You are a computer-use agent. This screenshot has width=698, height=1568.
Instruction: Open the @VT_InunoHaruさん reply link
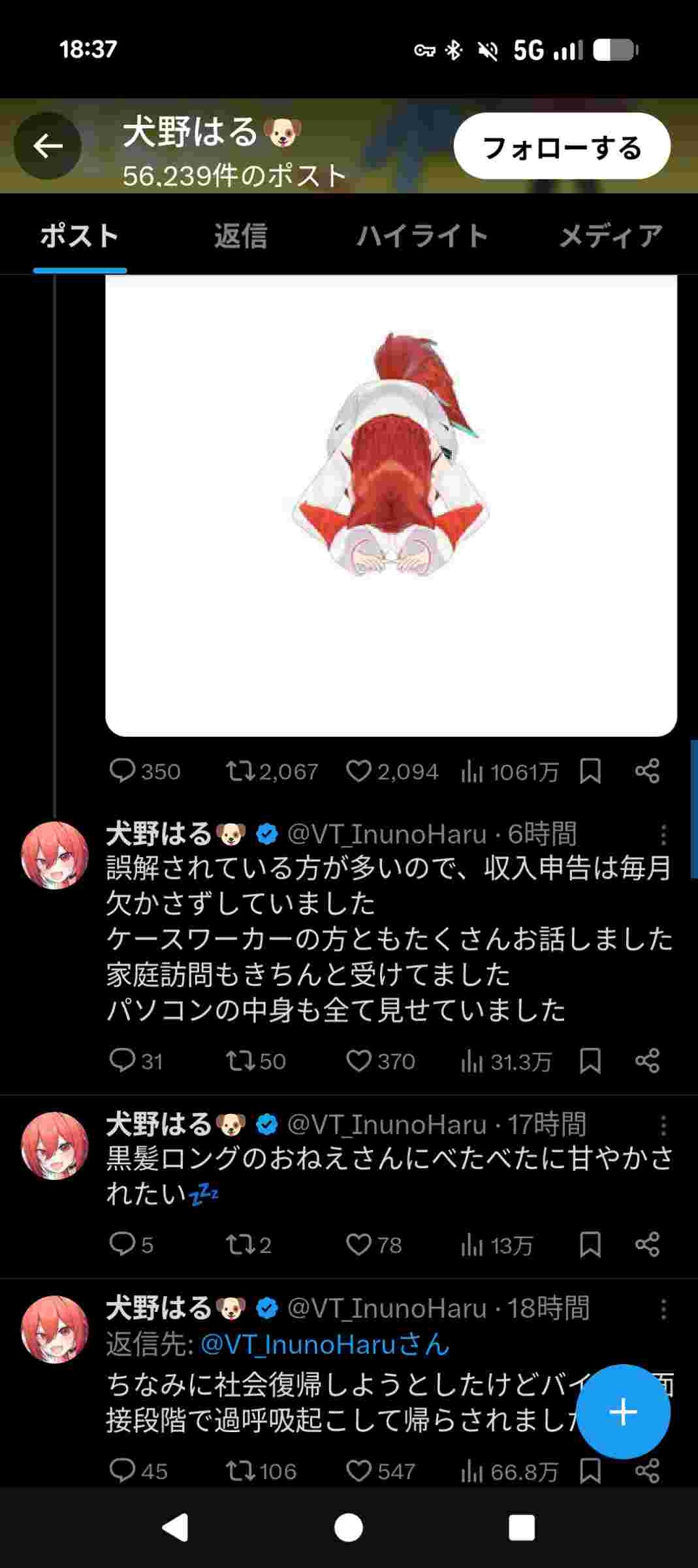[325, 1345]
